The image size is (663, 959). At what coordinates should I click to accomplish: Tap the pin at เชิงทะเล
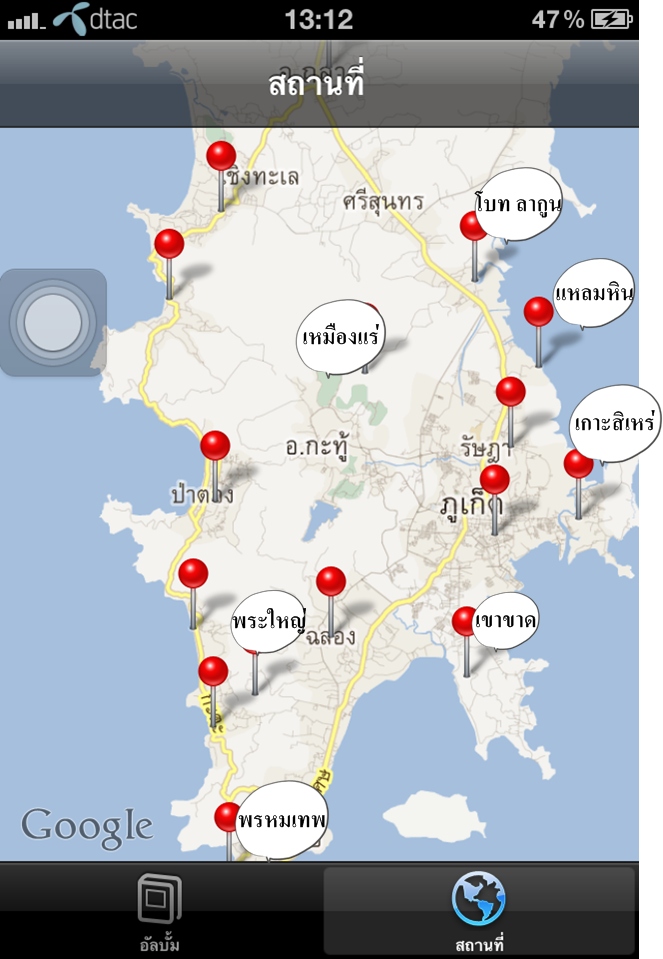pos(221,156)
